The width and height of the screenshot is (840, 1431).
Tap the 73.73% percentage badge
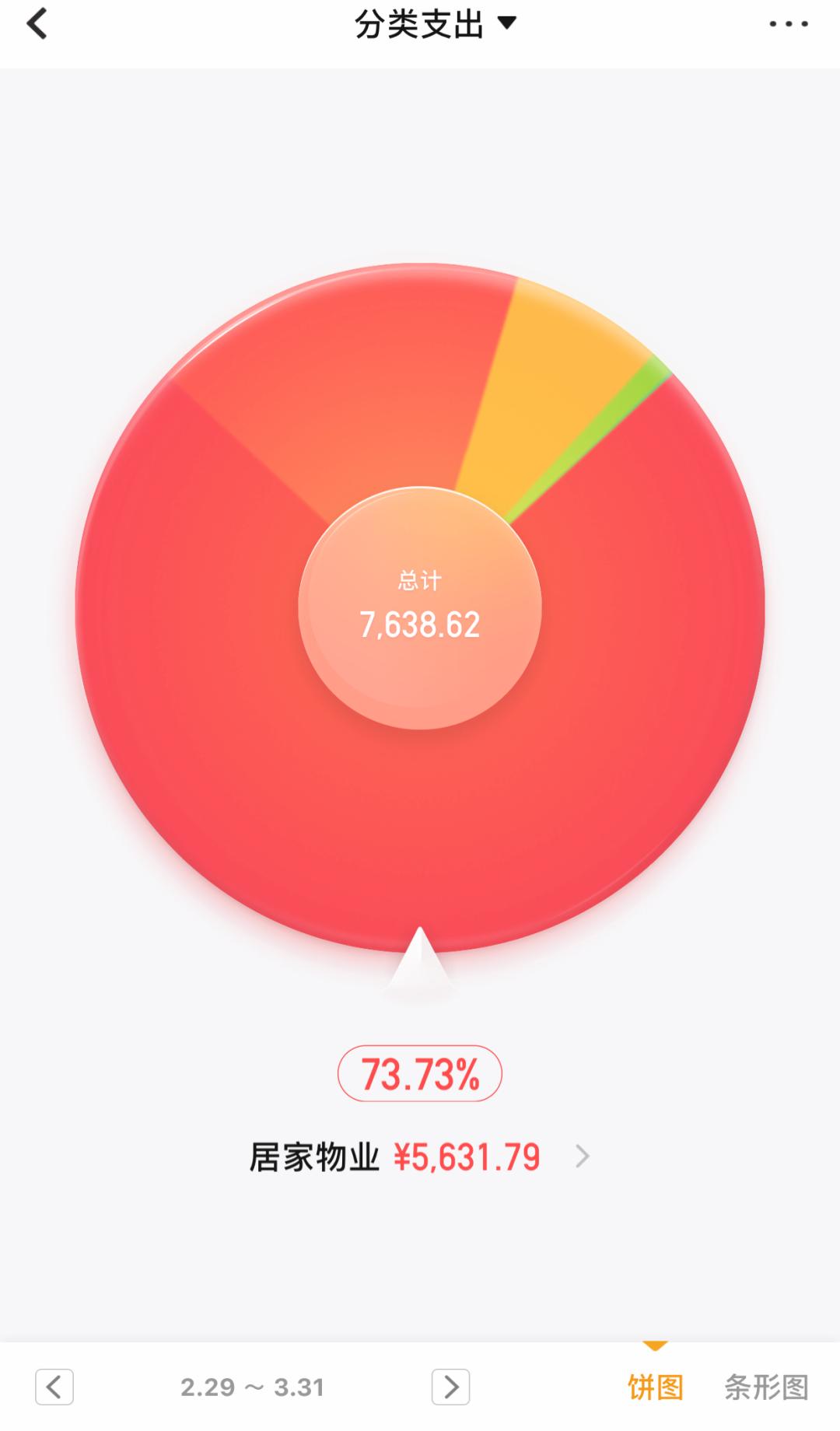point(420,1074)
